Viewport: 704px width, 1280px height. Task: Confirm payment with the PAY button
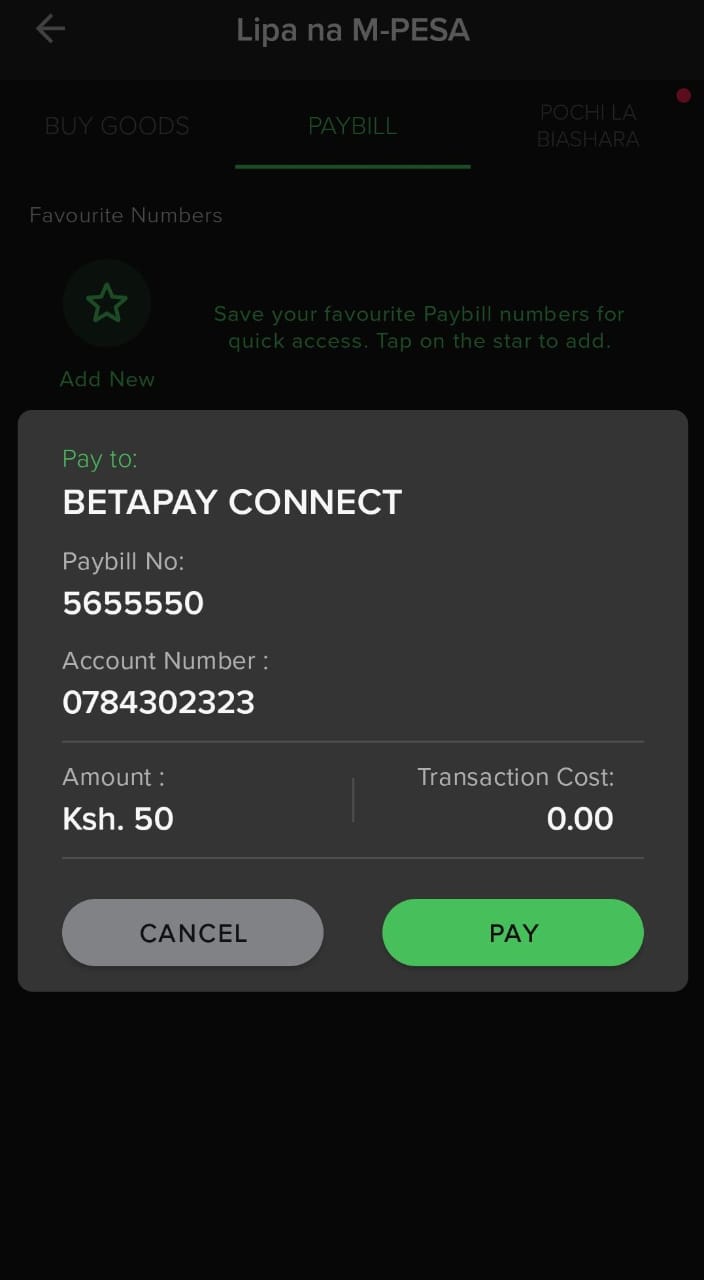pos(512,932)
